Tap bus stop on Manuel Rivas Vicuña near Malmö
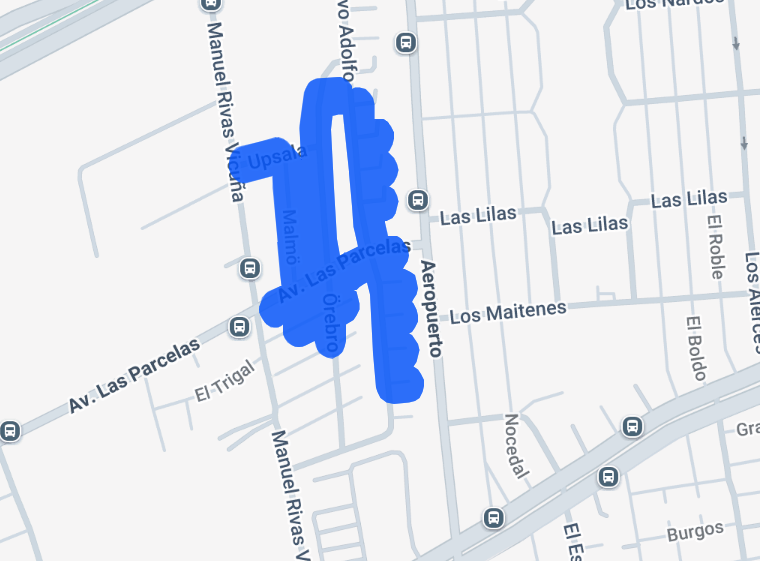760x561 pixels. [249, 268]
